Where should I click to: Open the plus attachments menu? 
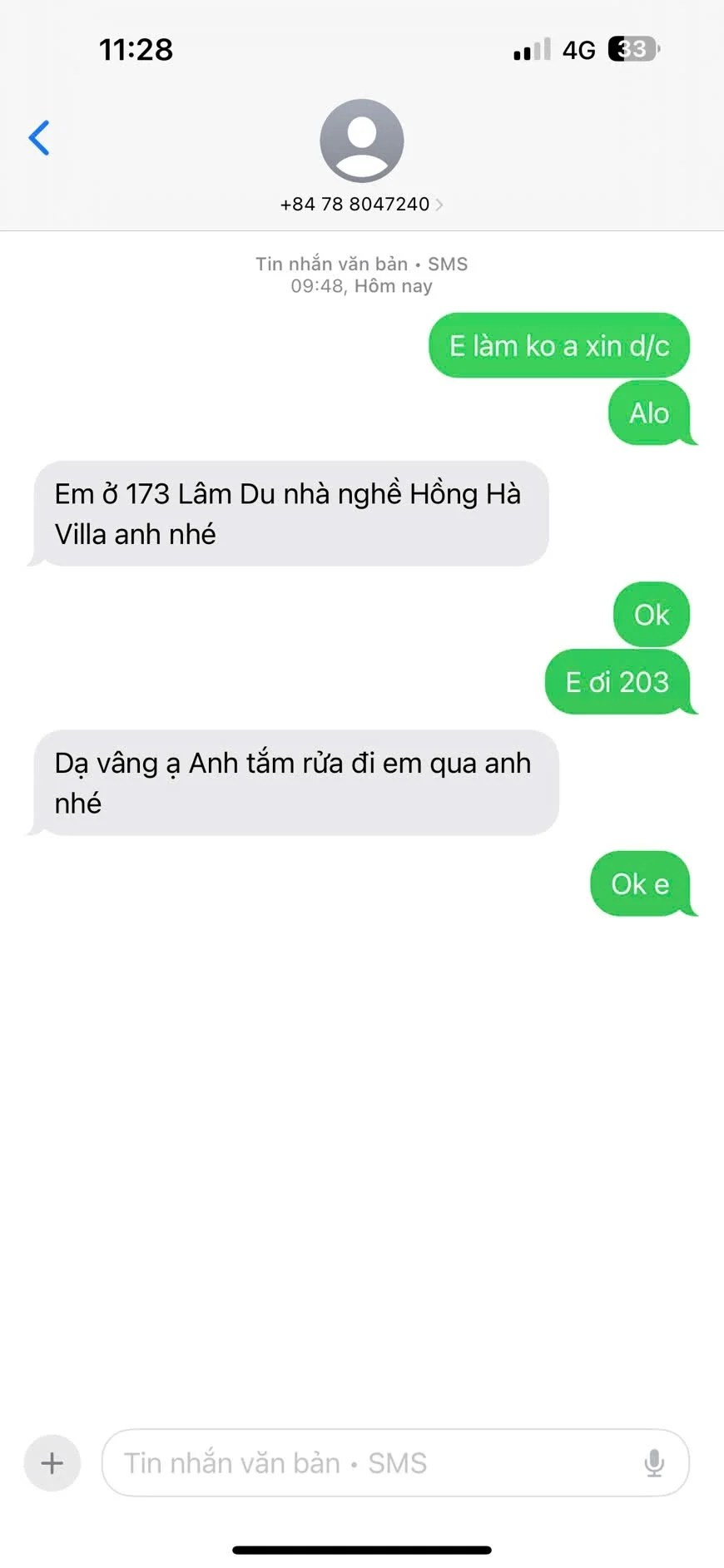point(52,1463)
